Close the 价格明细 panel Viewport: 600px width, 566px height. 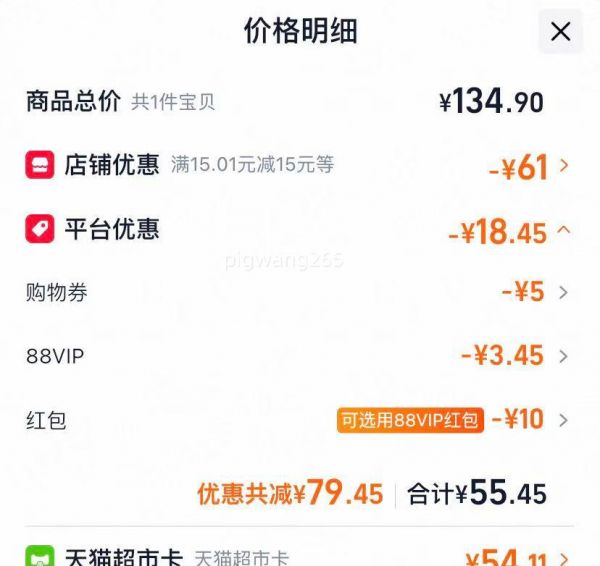pos(560,32)
